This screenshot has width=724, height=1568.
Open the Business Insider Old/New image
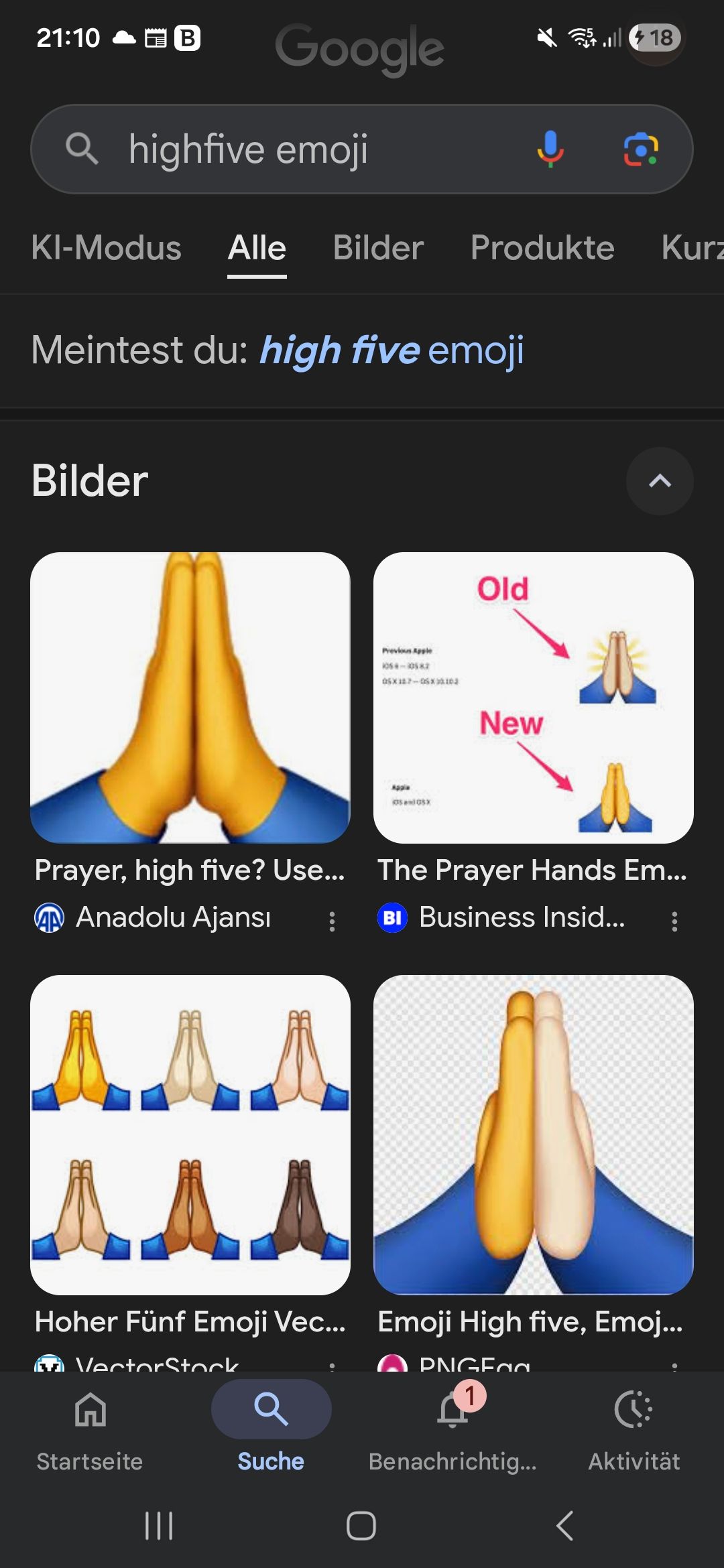[x=533, y=697]
